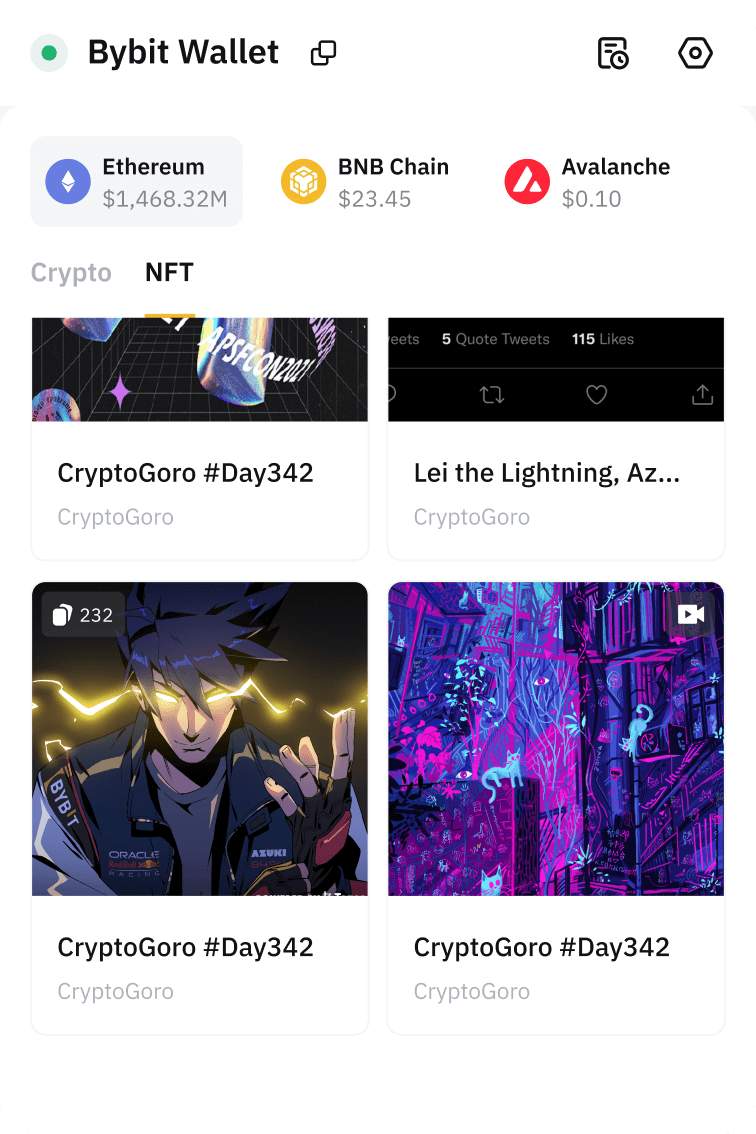Screen dimensions: 756x1134
Task: Toggle the like heart on the tweet NFT
Action: coord(596,395)
